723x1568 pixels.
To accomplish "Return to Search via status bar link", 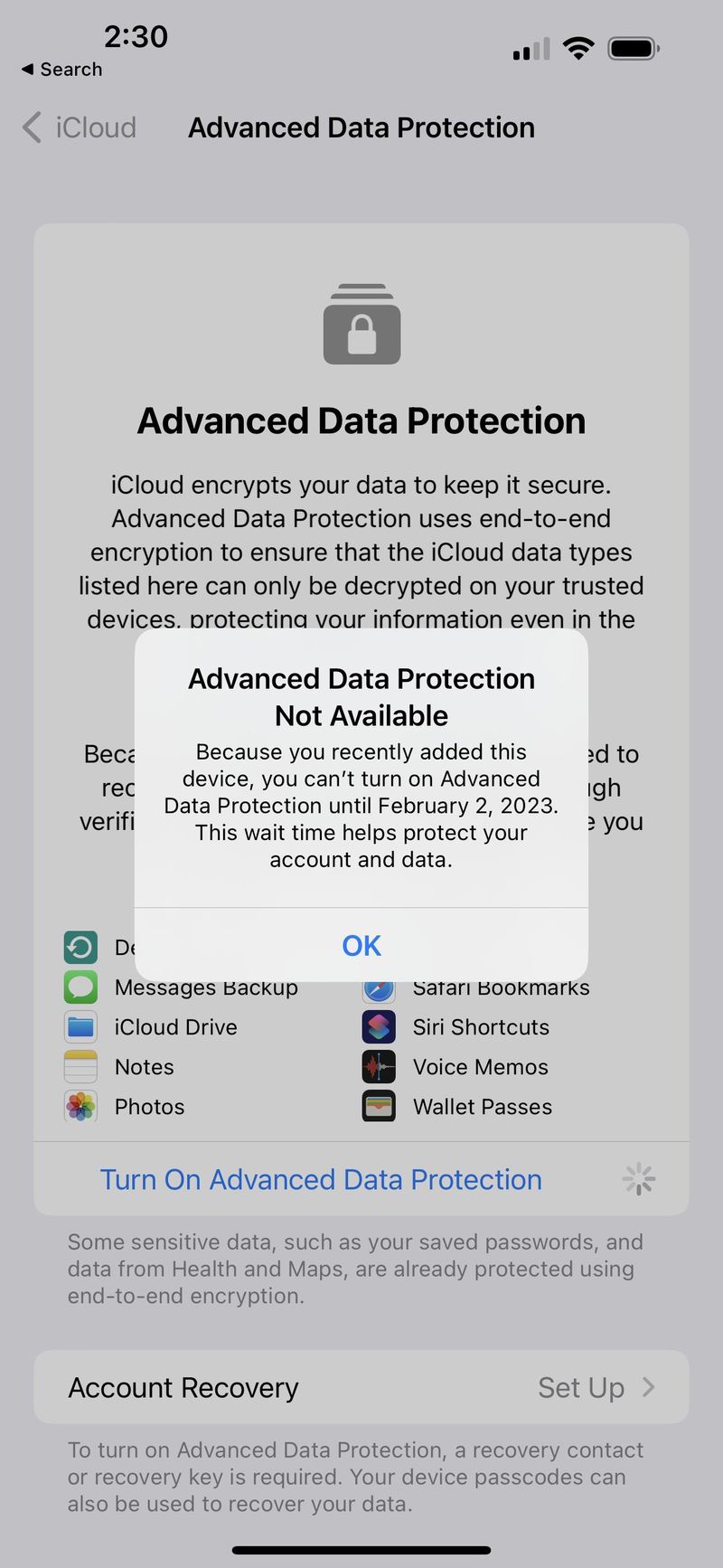I will coord(61,70).
